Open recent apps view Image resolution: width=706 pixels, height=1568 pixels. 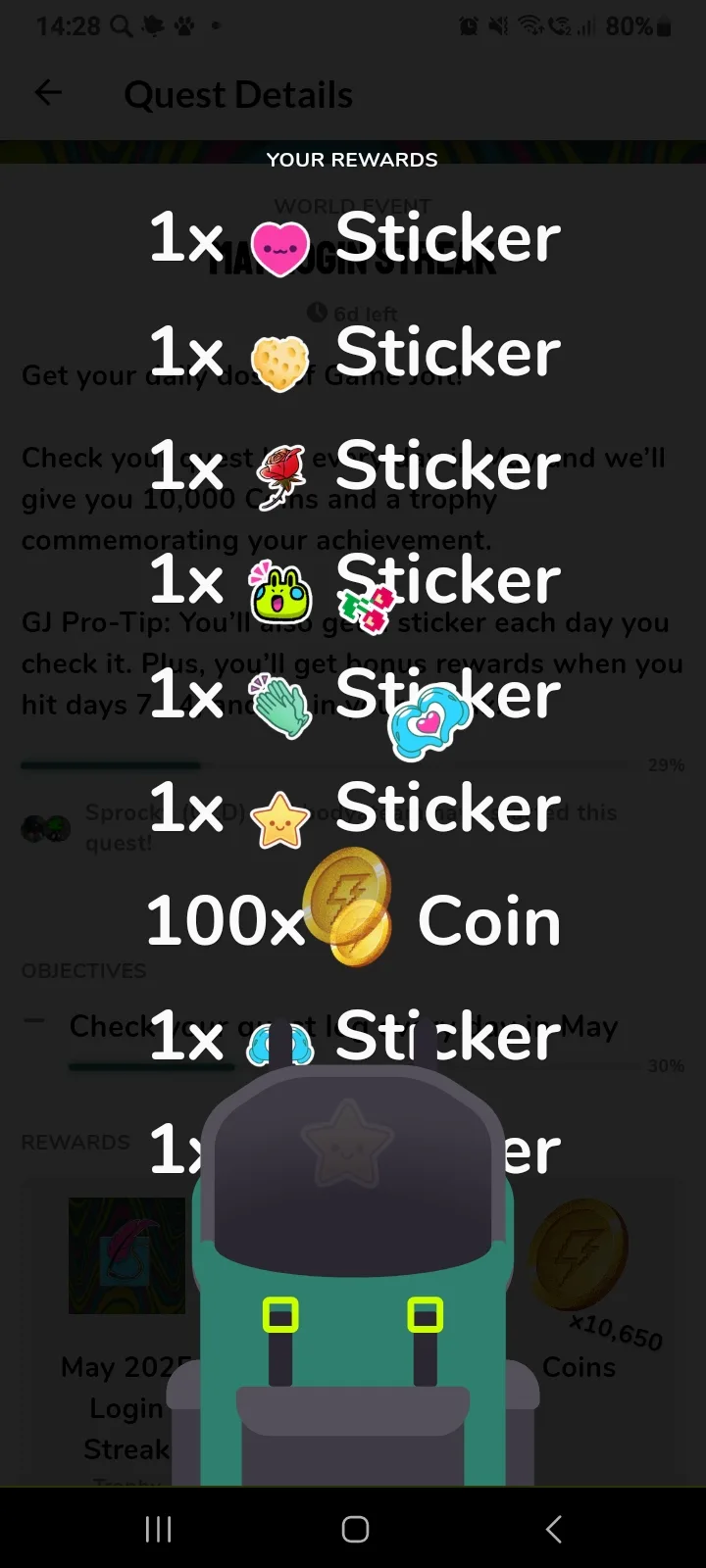pyautogui.click(x=158, y=1529)
